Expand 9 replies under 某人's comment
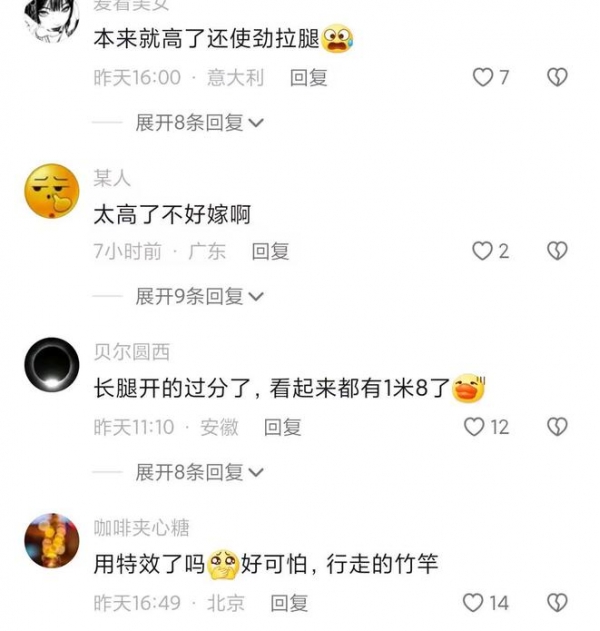 click(199, 296)
